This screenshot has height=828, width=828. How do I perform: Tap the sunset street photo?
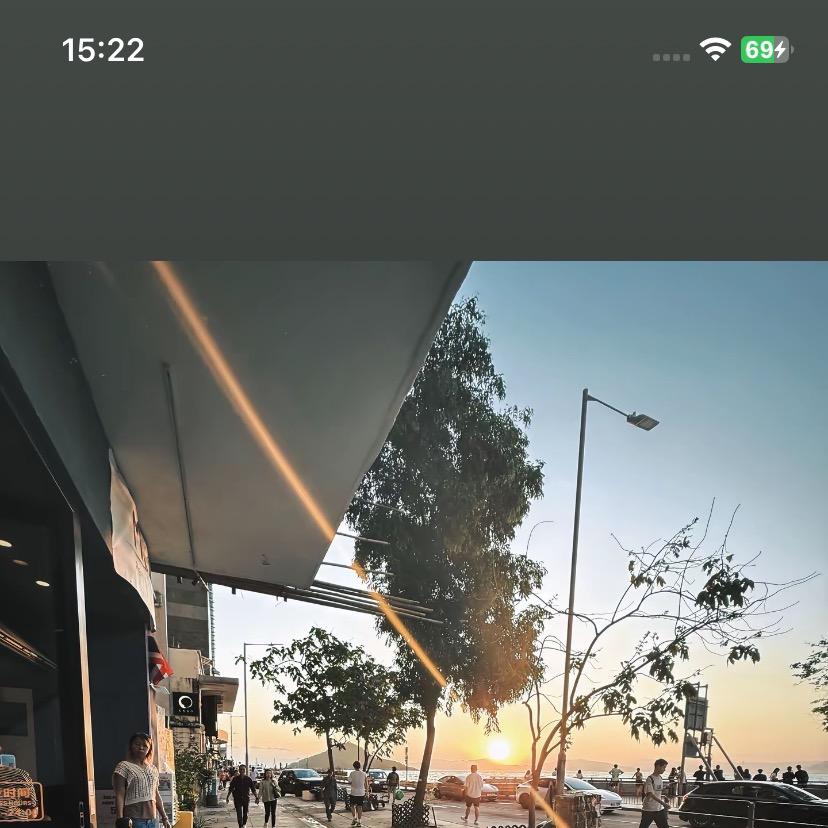[414, 545]
